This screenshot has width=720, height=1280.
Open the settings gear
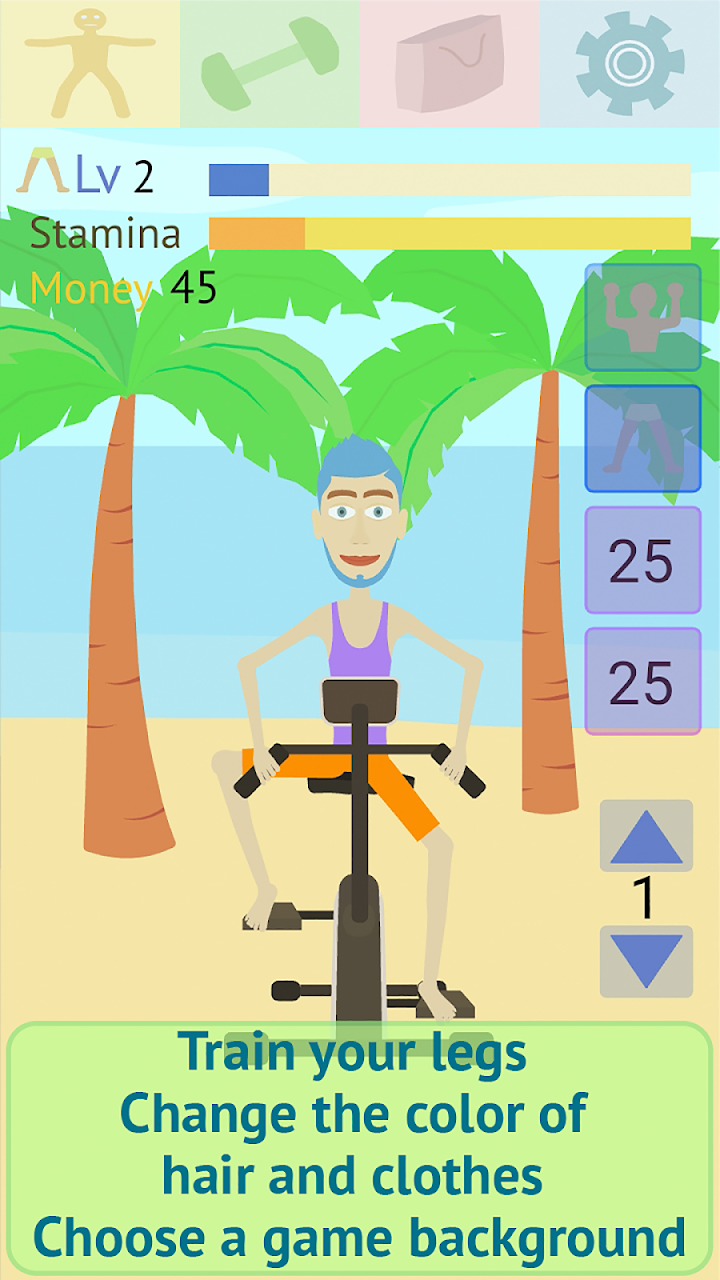coord(630,63)
